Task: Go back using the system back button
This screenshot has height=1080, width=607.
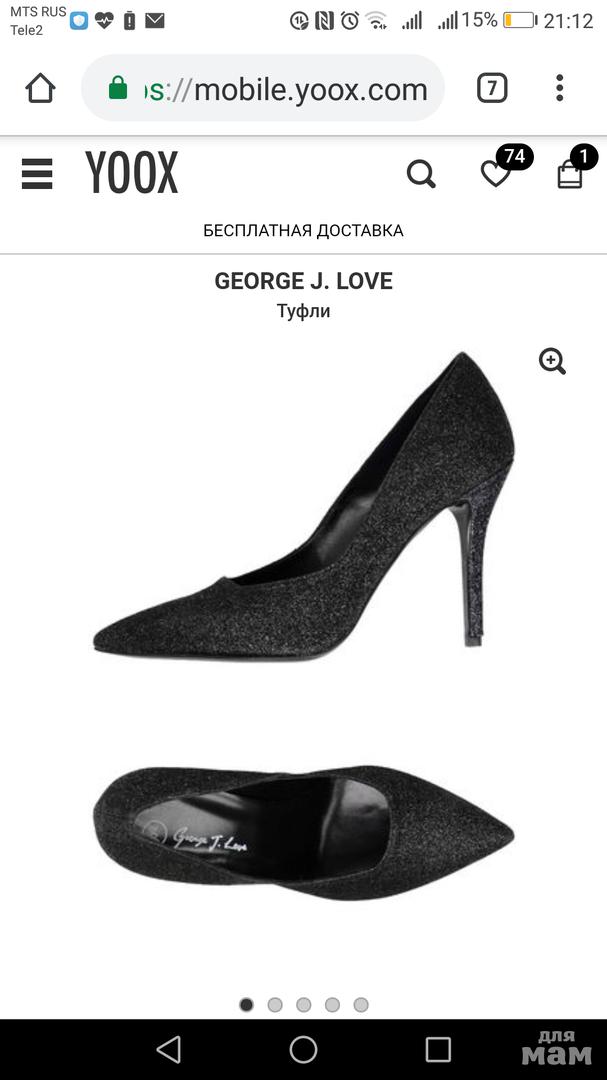Action: point(169,1049)
